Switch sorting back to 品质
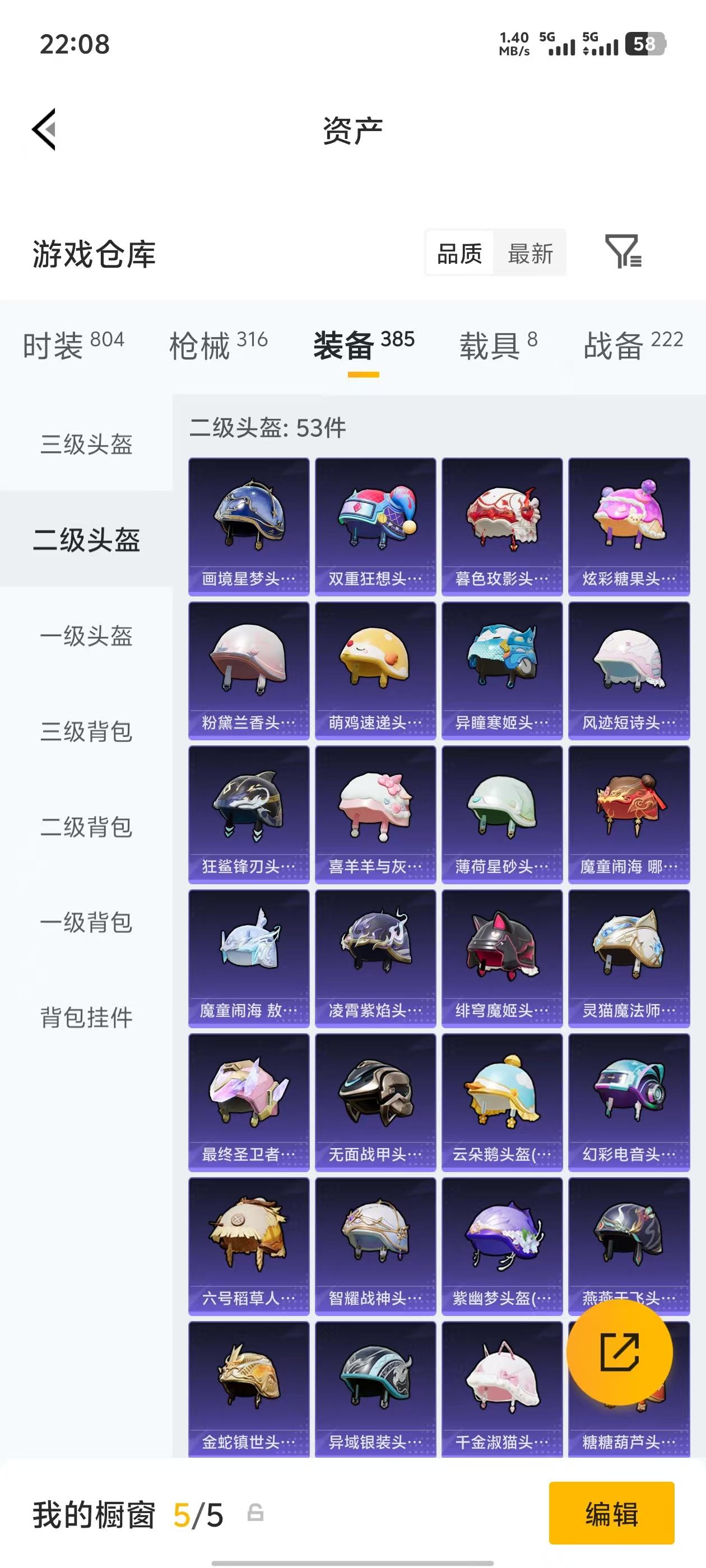 click(461, 254)
